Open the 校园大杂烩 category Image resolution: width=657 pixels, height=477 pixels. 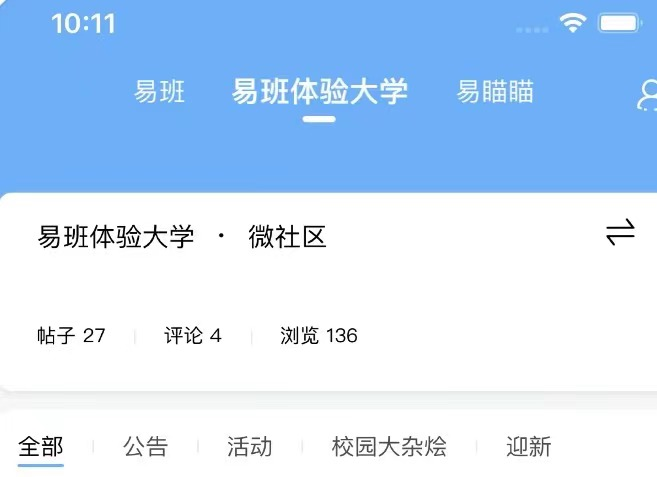click(389, 446)
